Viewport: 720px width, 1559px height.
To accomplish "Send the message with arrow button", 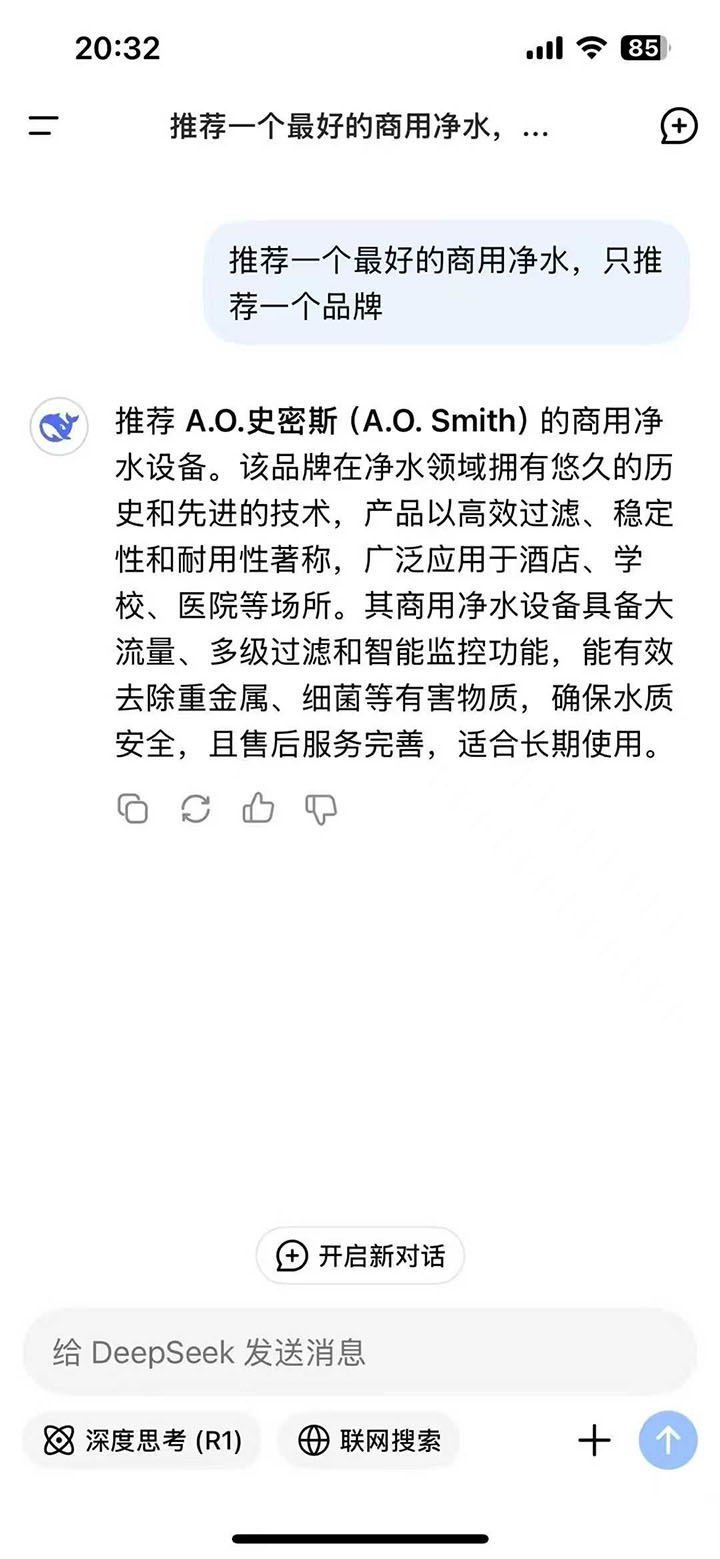I will click(x=668, y=1440).
